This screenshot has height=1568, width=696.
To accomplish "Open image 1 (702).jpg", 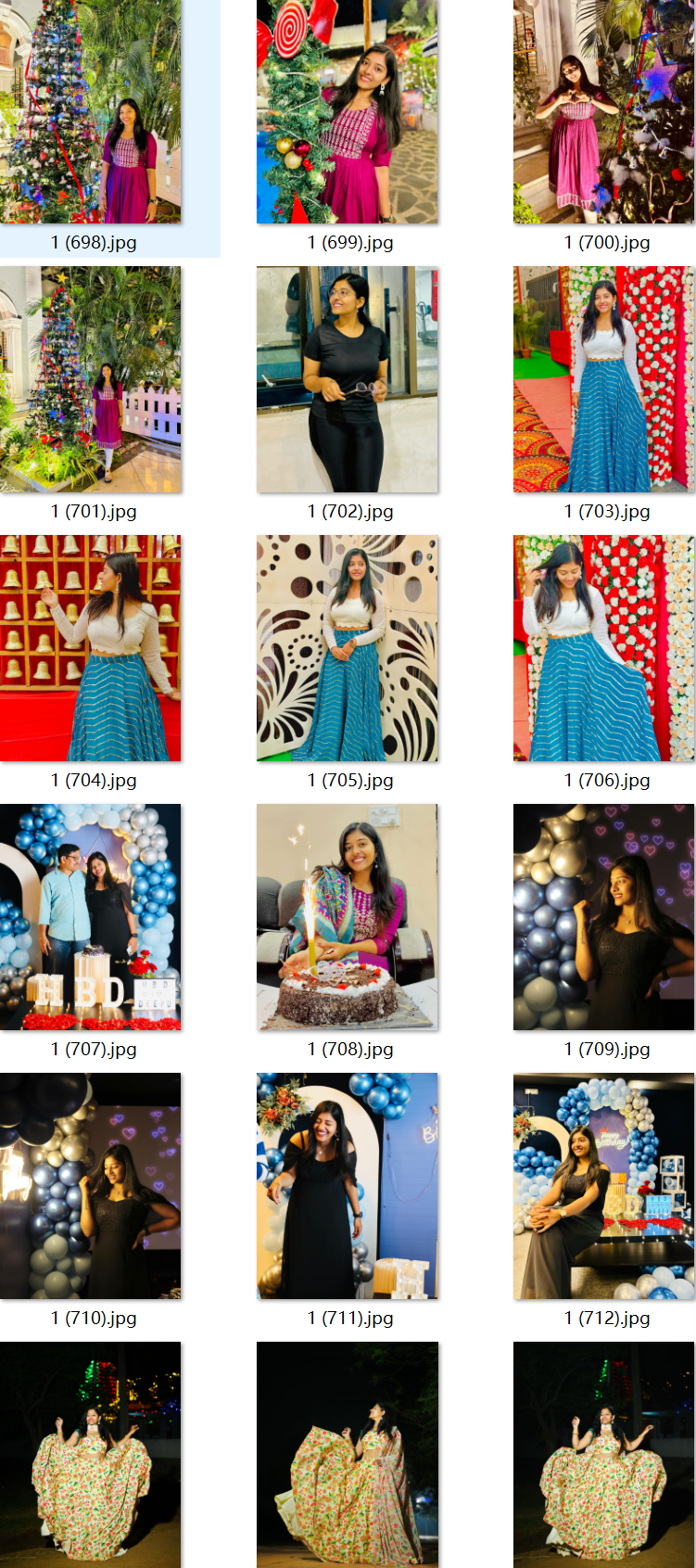I will click(x=348, y=379).
